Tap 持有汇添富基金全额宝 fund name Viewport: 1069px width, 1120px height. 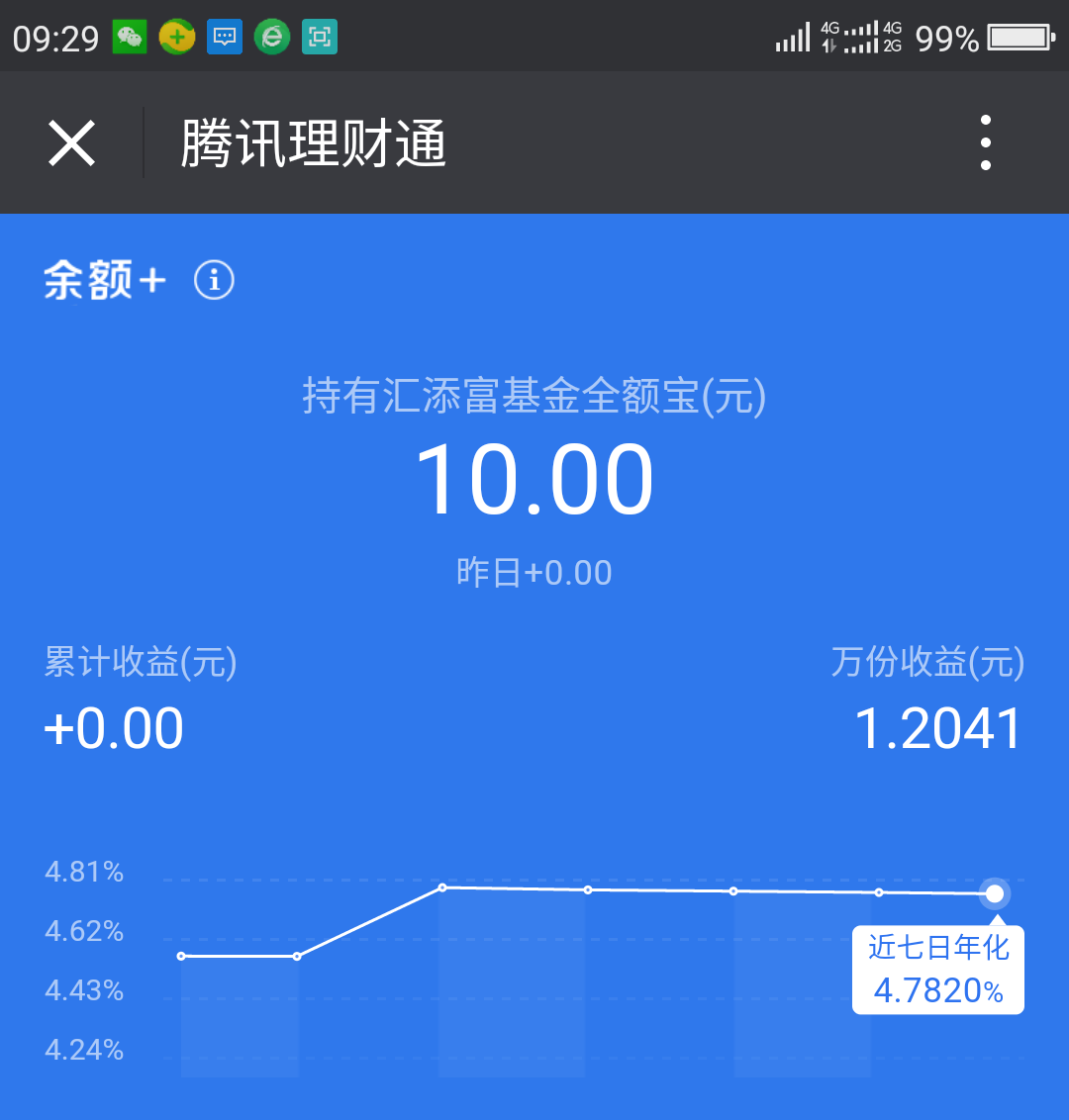click(x=534, y=398)
